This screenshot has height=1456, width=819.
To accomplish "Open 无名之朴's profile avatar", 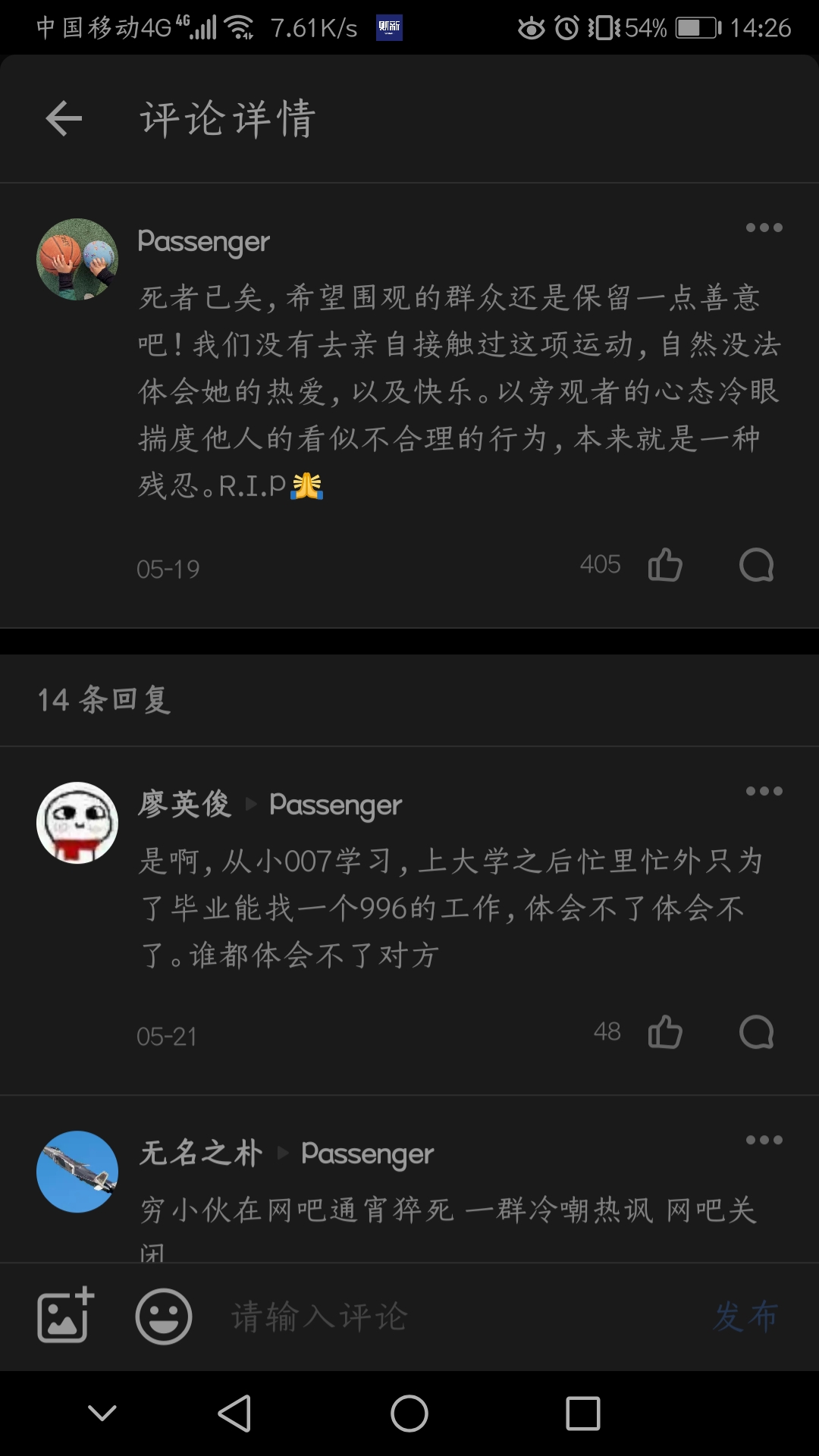I will point(77,1172).
